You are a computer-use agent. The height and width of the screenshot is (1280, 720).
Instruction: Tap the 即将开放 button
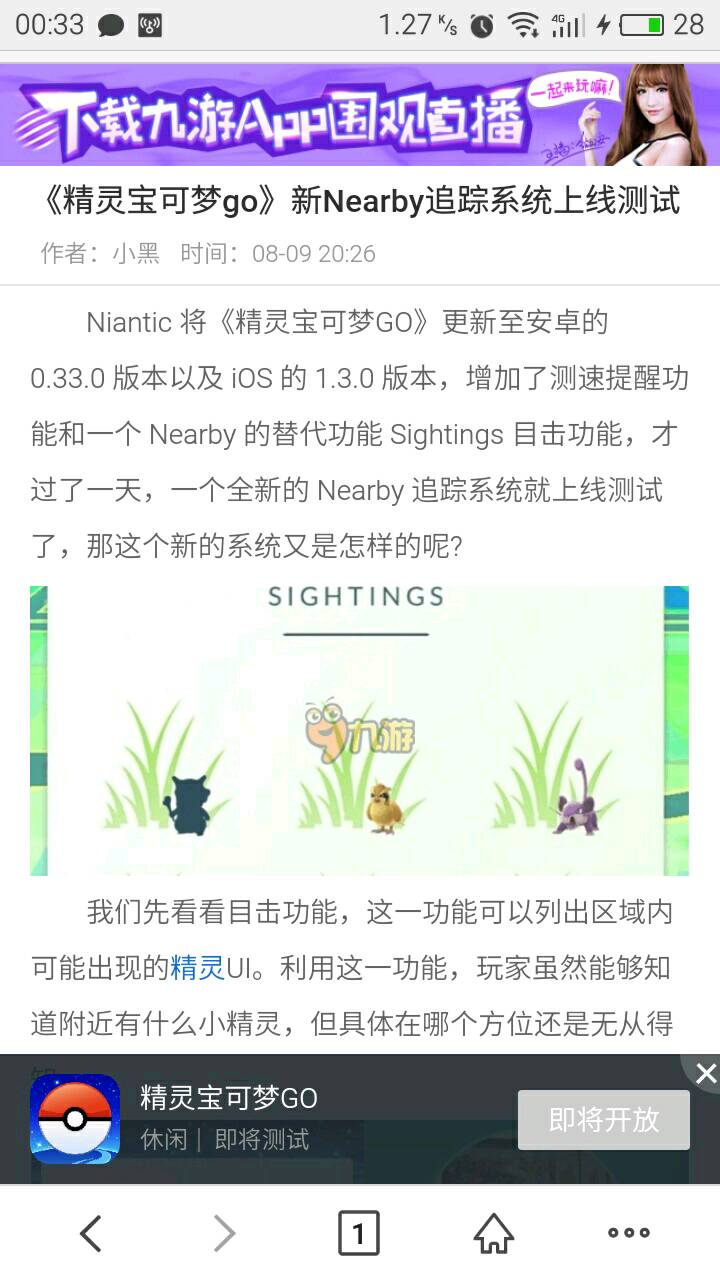(604, 1120)
